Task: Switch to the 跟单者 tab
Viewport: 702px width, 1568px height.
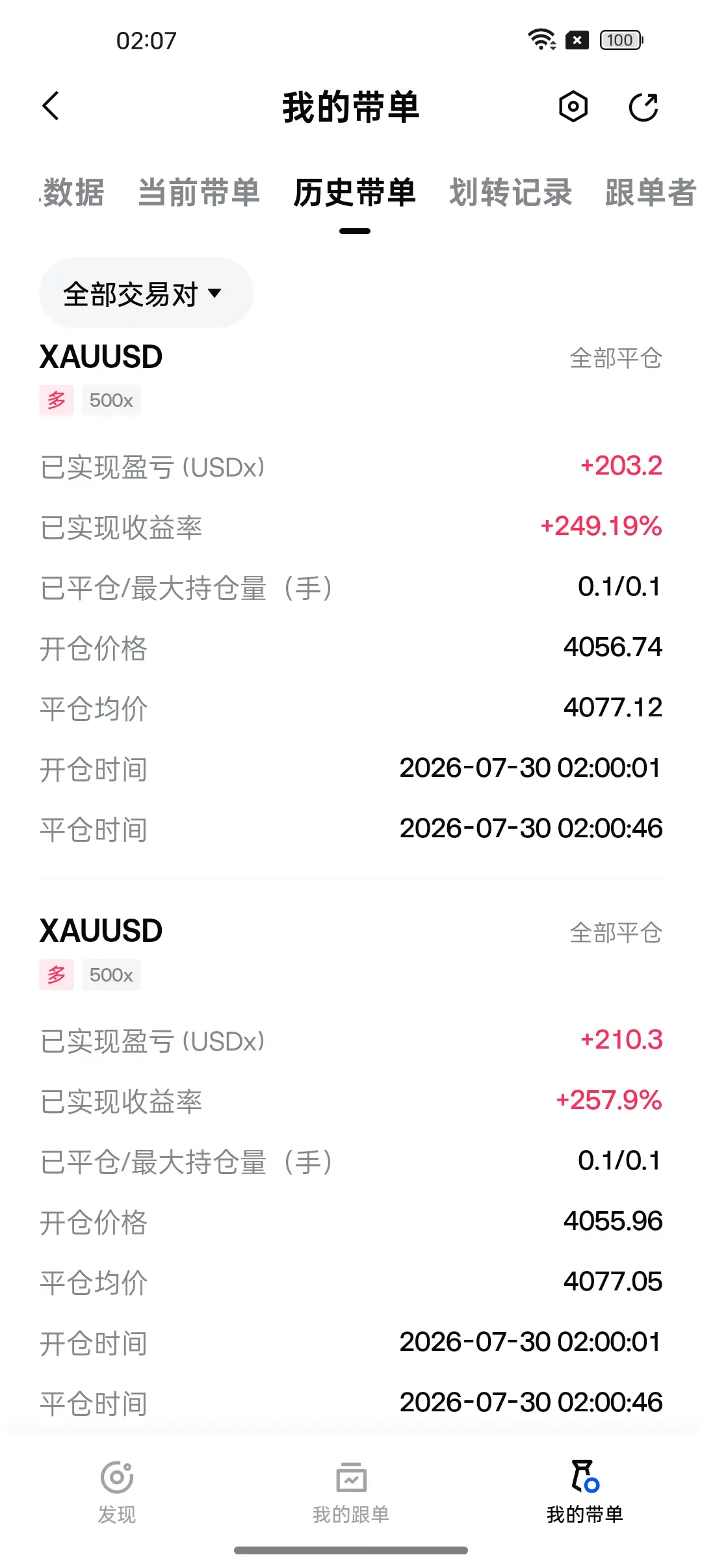Action: (650, 193)
